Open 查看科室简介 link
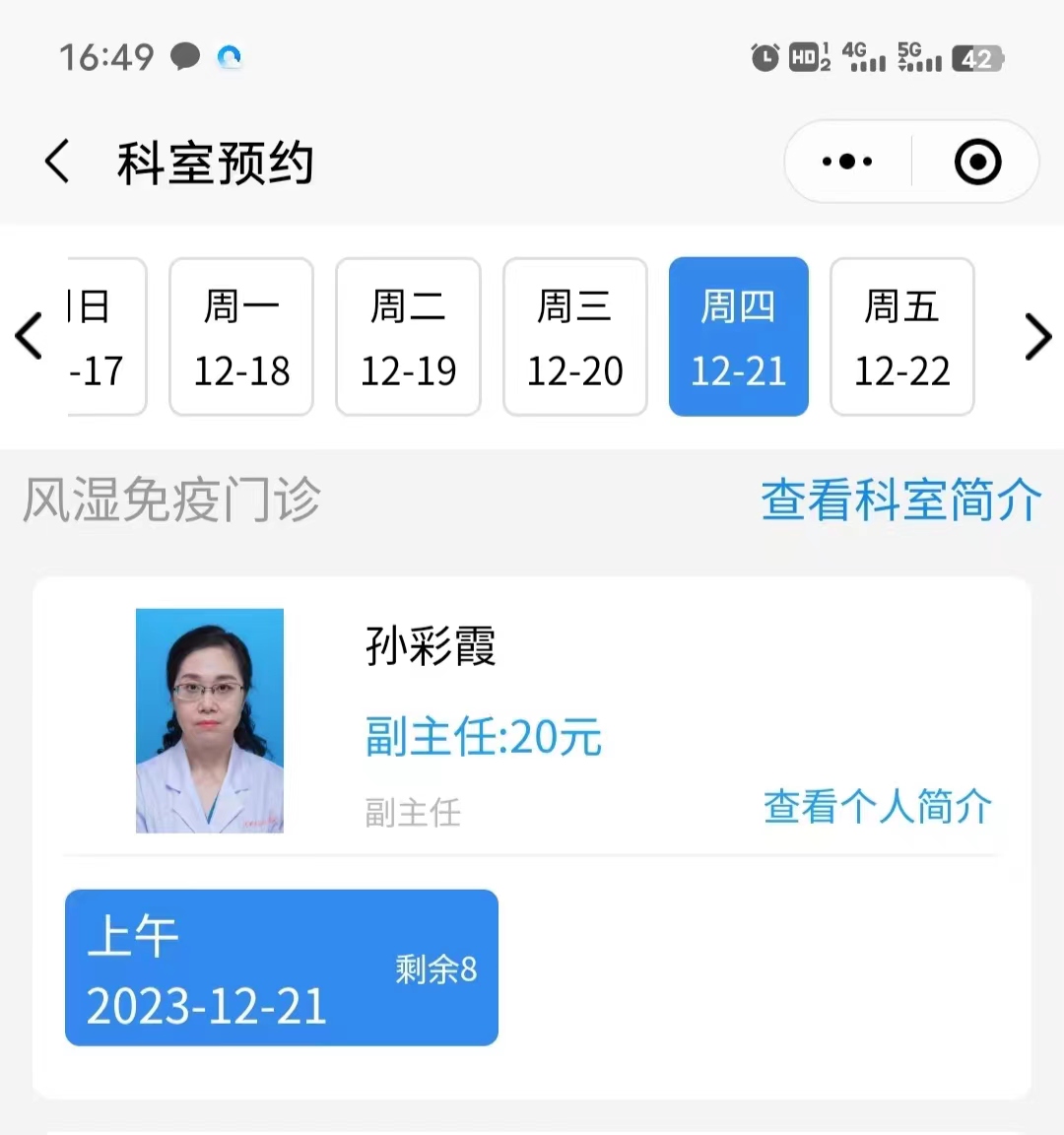 pos(900,500)
